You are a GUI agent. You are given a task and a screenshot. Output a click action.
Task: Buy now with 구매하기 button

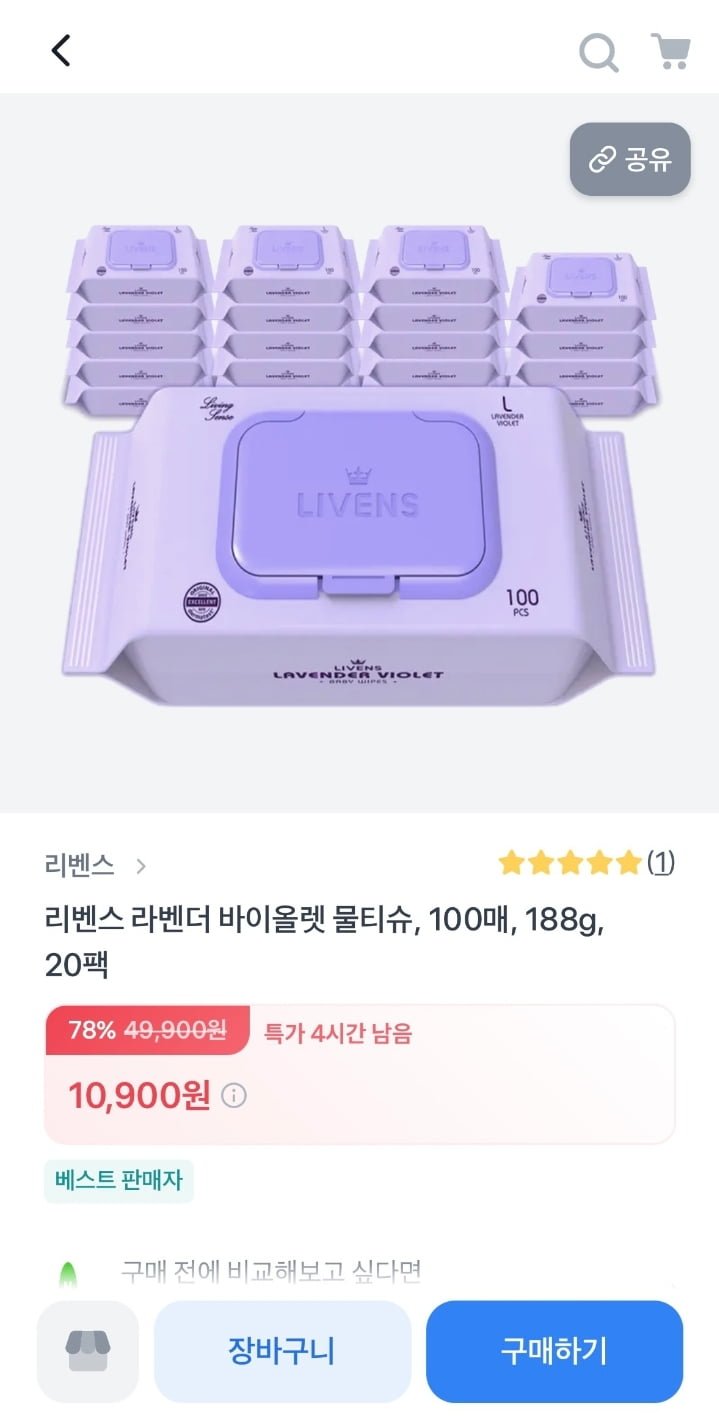coord(554,1351)
